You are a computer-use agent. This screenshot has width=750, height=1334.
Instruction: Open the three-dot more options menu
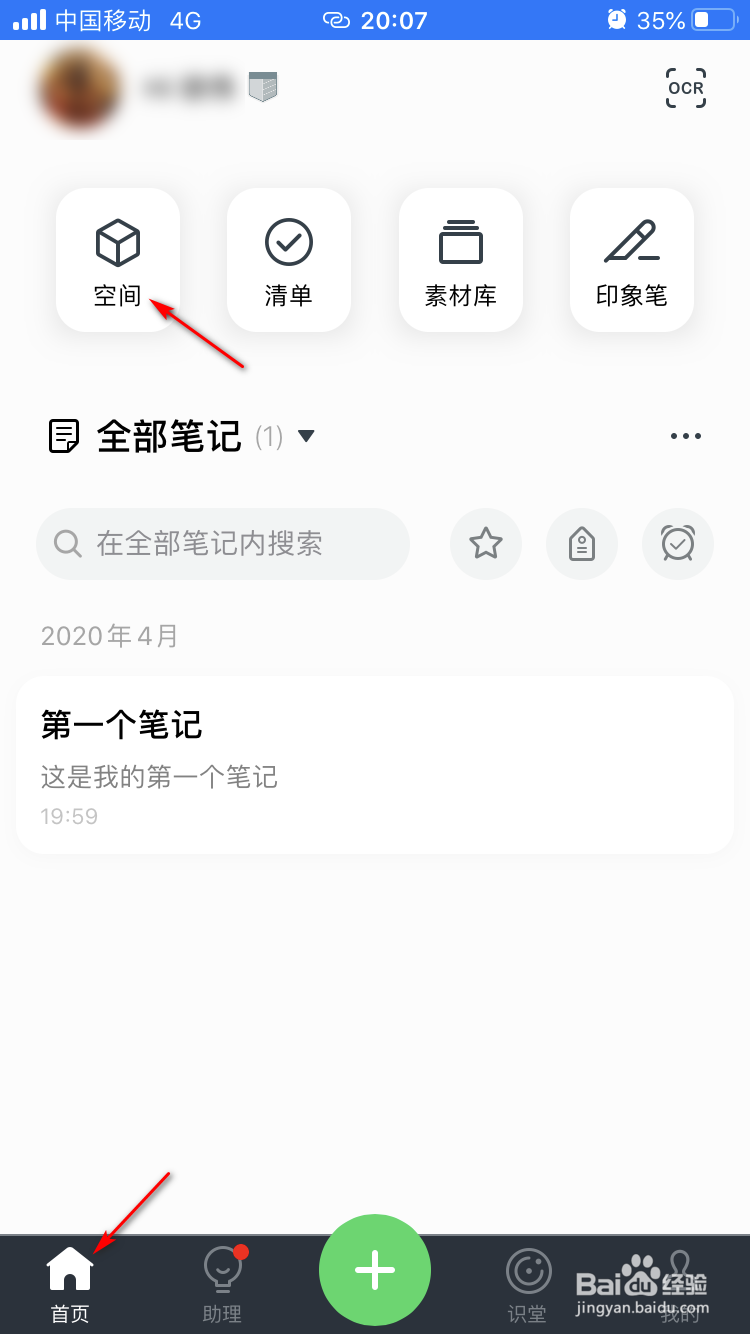(686, 435)
